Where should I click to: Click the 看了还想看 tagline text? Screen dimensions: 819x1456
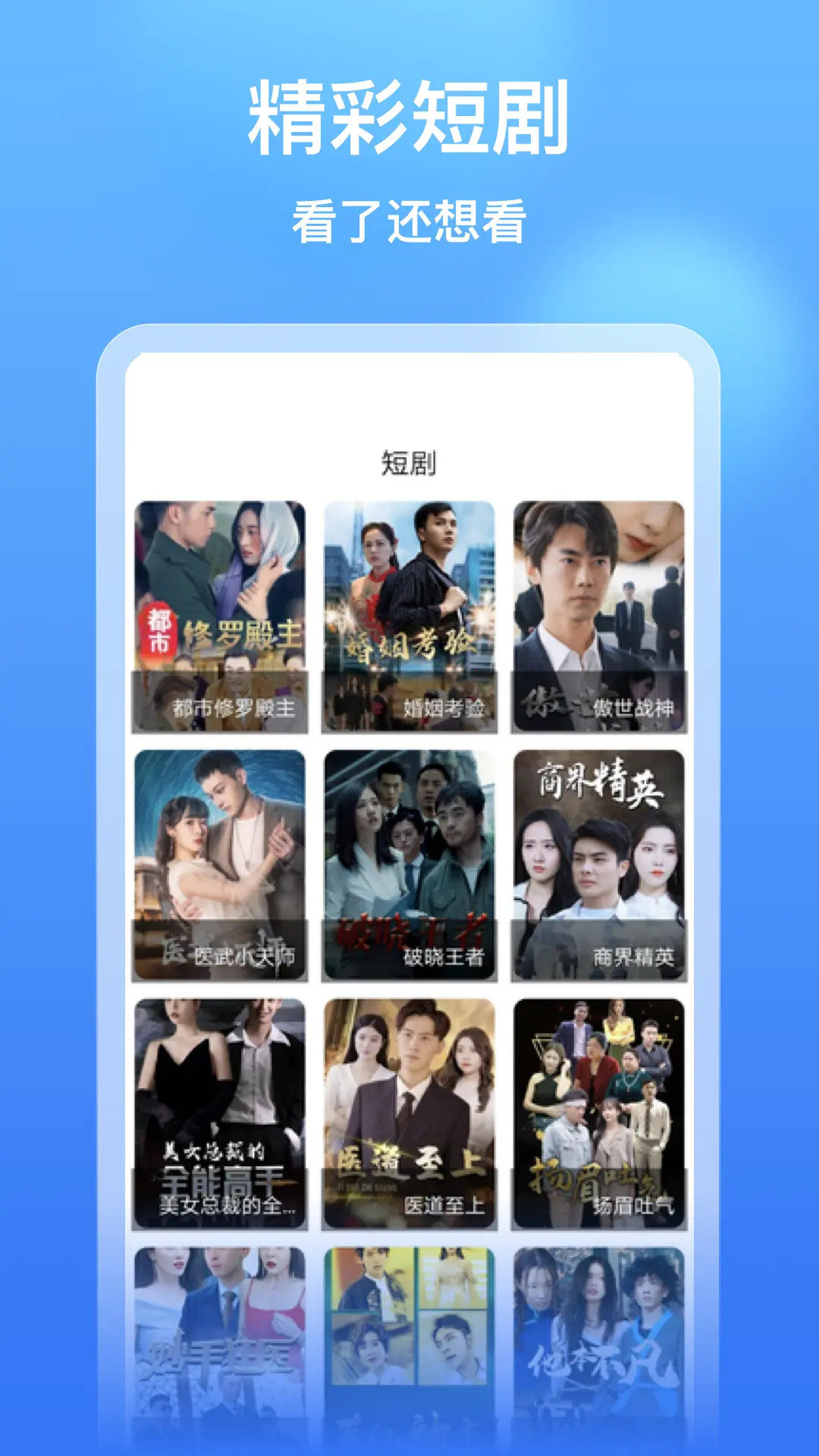click(409, 216)
